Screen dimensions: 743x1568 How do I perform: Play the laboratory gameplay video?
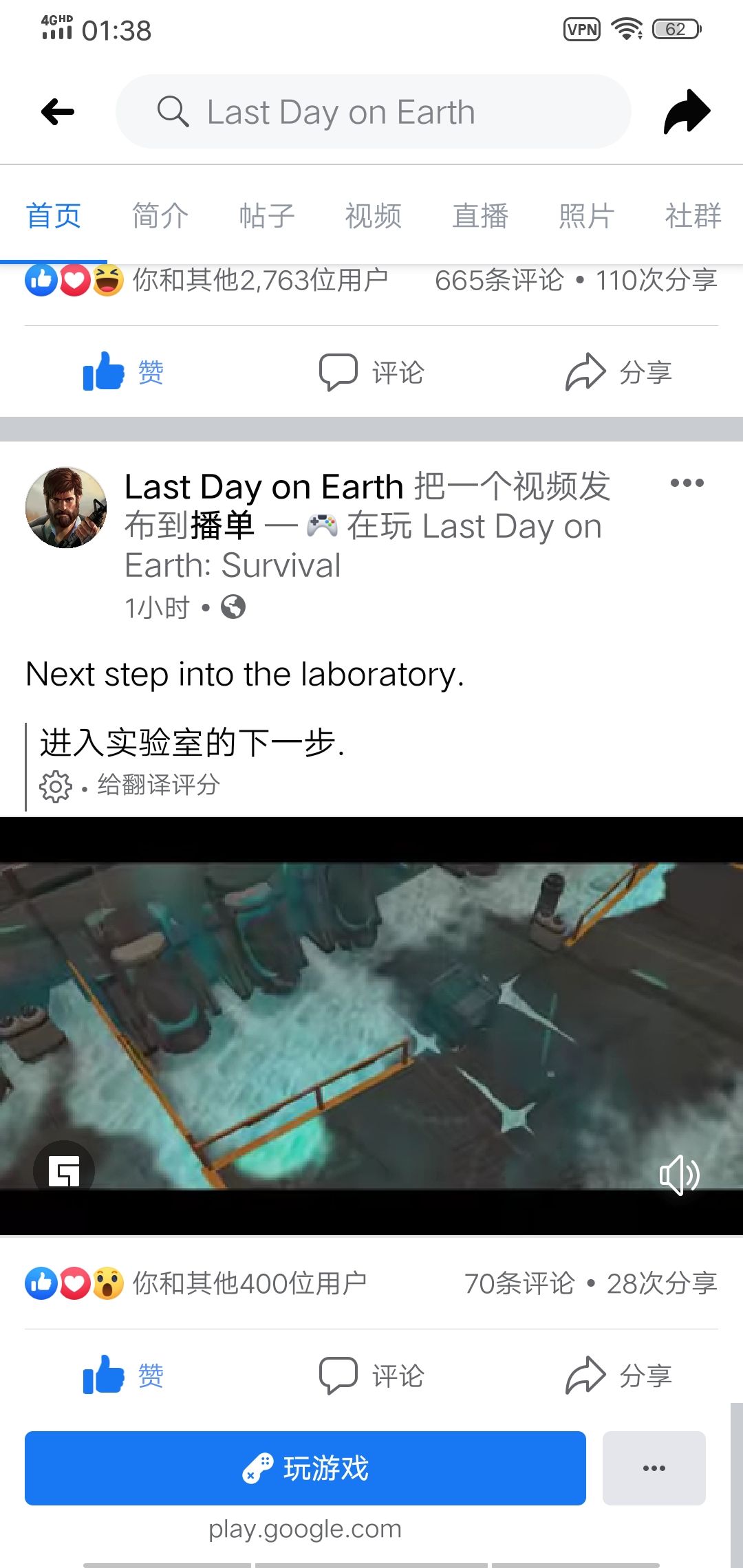tap(371, 1026)
